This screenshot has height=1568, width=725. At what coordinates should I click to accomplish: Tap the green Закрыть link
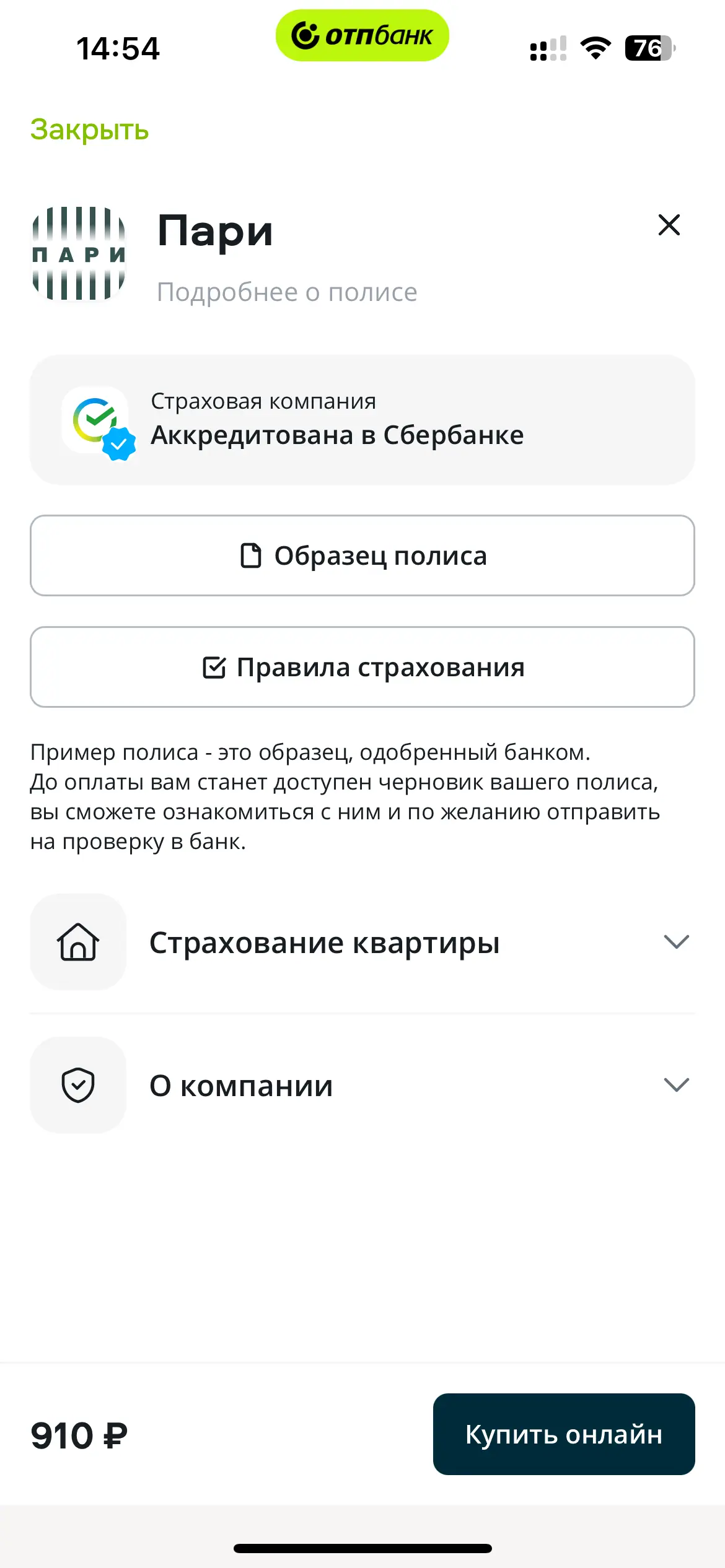[90, 130]
